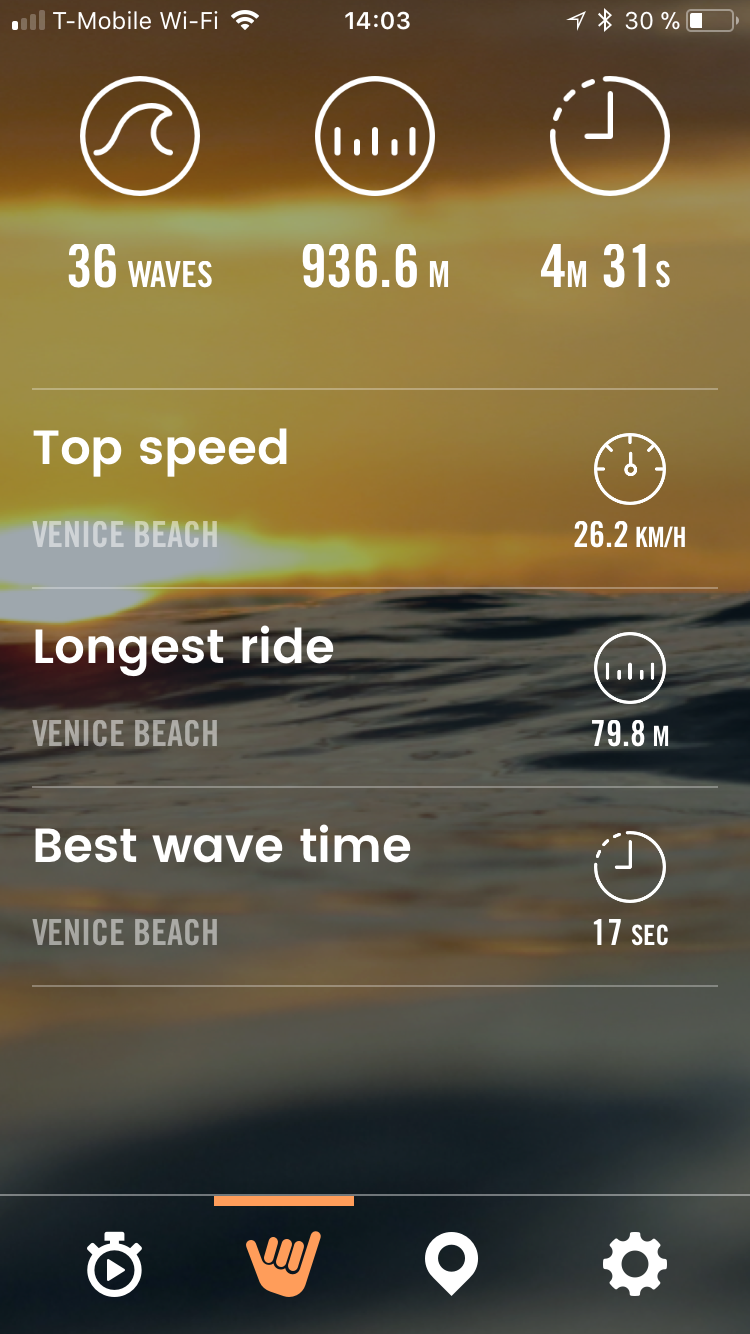The width and height of the screenshot is (750, 1334).
Task: Open the Top speed record row
Action: point(374,489)
